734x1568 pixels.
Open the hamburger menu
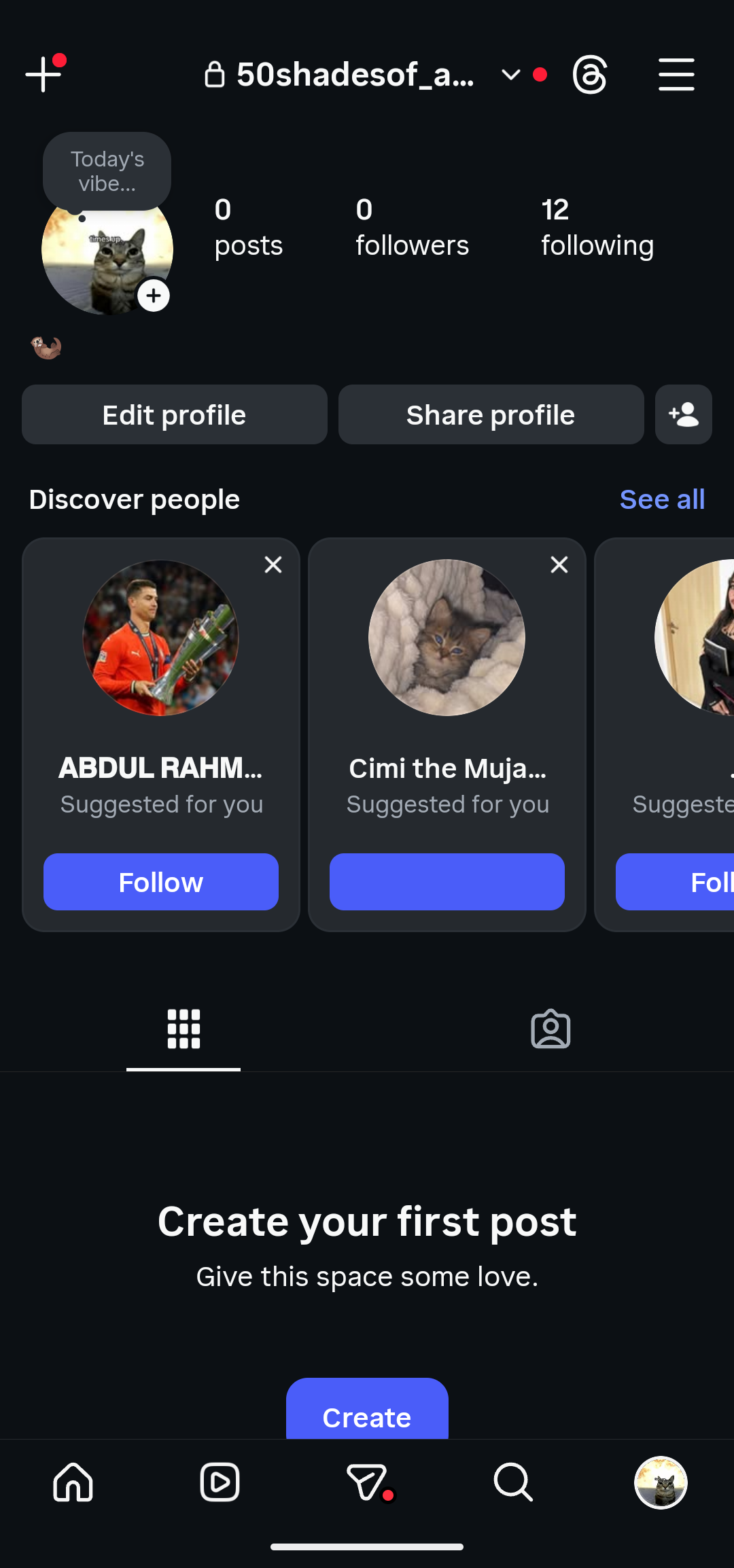pyautogui.click(x=676, y=75)
